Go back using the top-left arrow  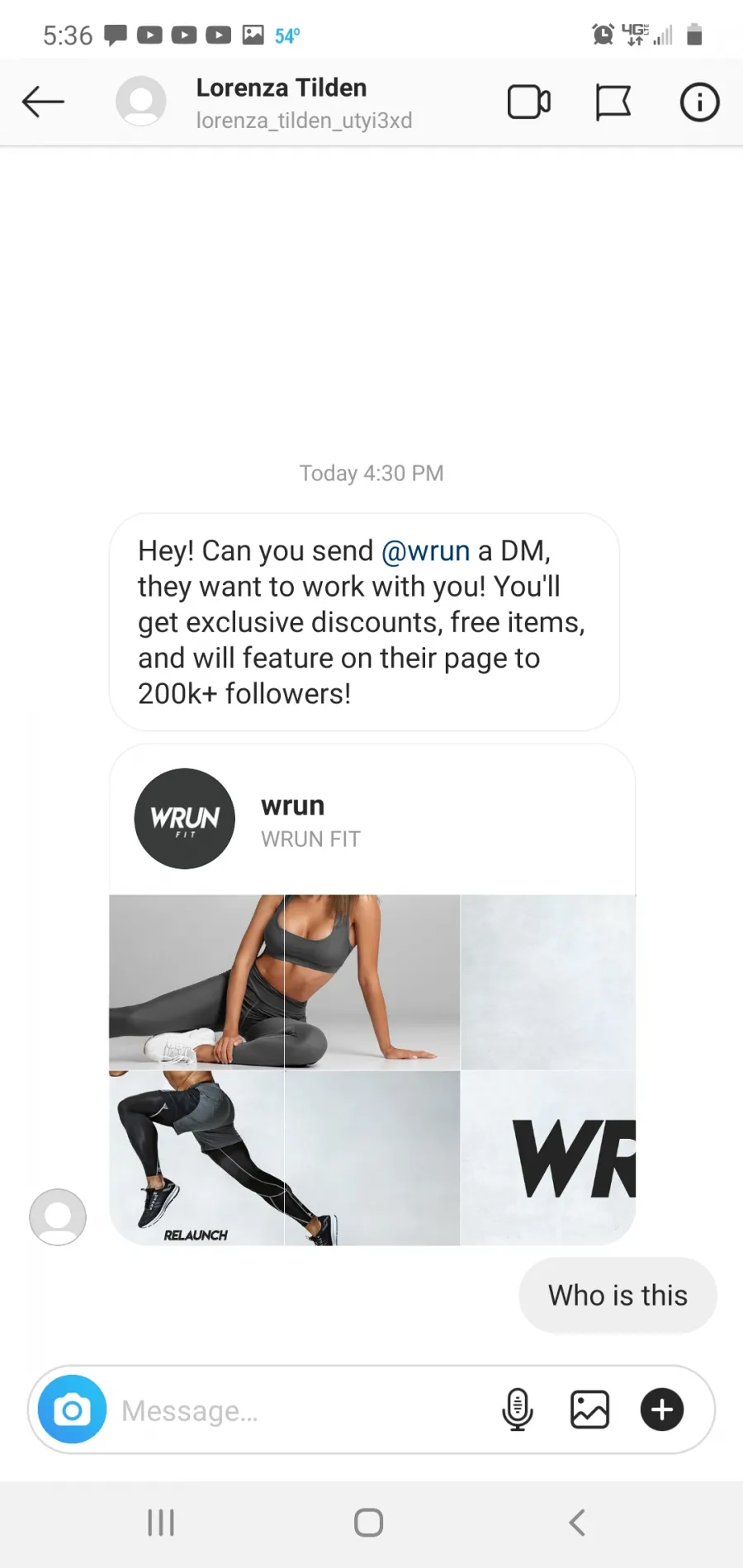(43, 102)
